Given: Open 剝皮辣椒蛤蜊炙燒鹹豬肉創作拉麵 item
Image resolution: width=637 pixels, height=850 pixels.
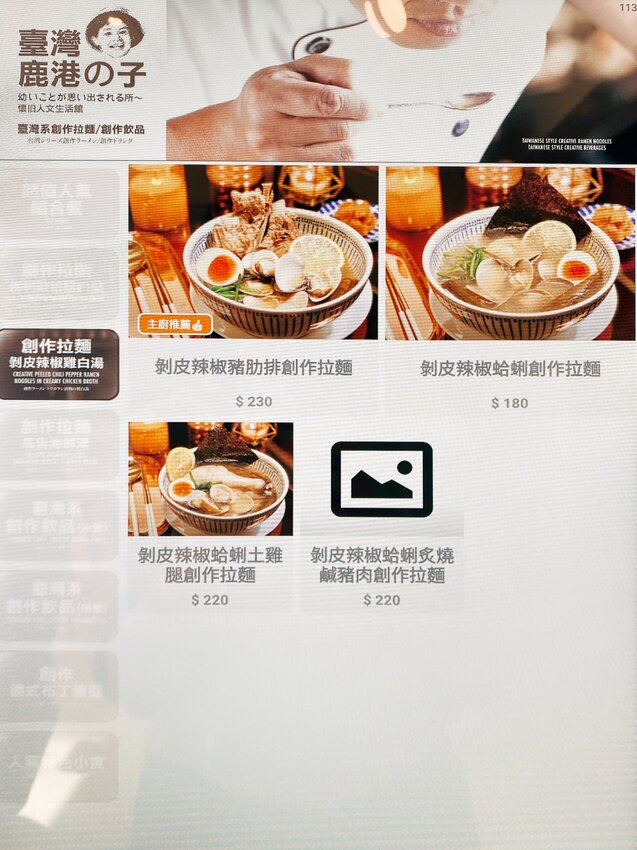Looking at the screenshot, I should click(x=382, y=515).
